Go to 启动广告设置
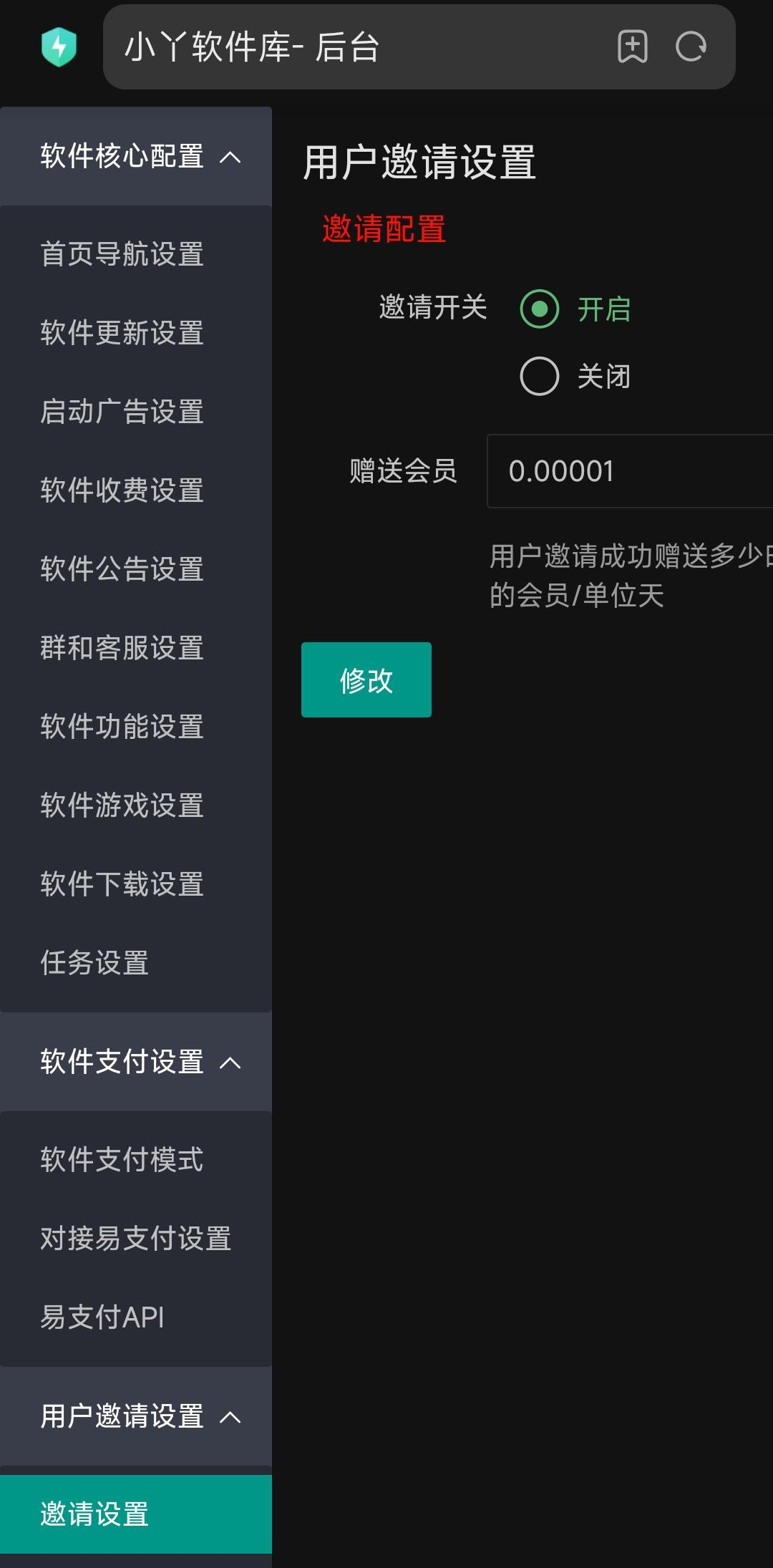Screen dimensions: 773x1568 click(x=122, y=412)
